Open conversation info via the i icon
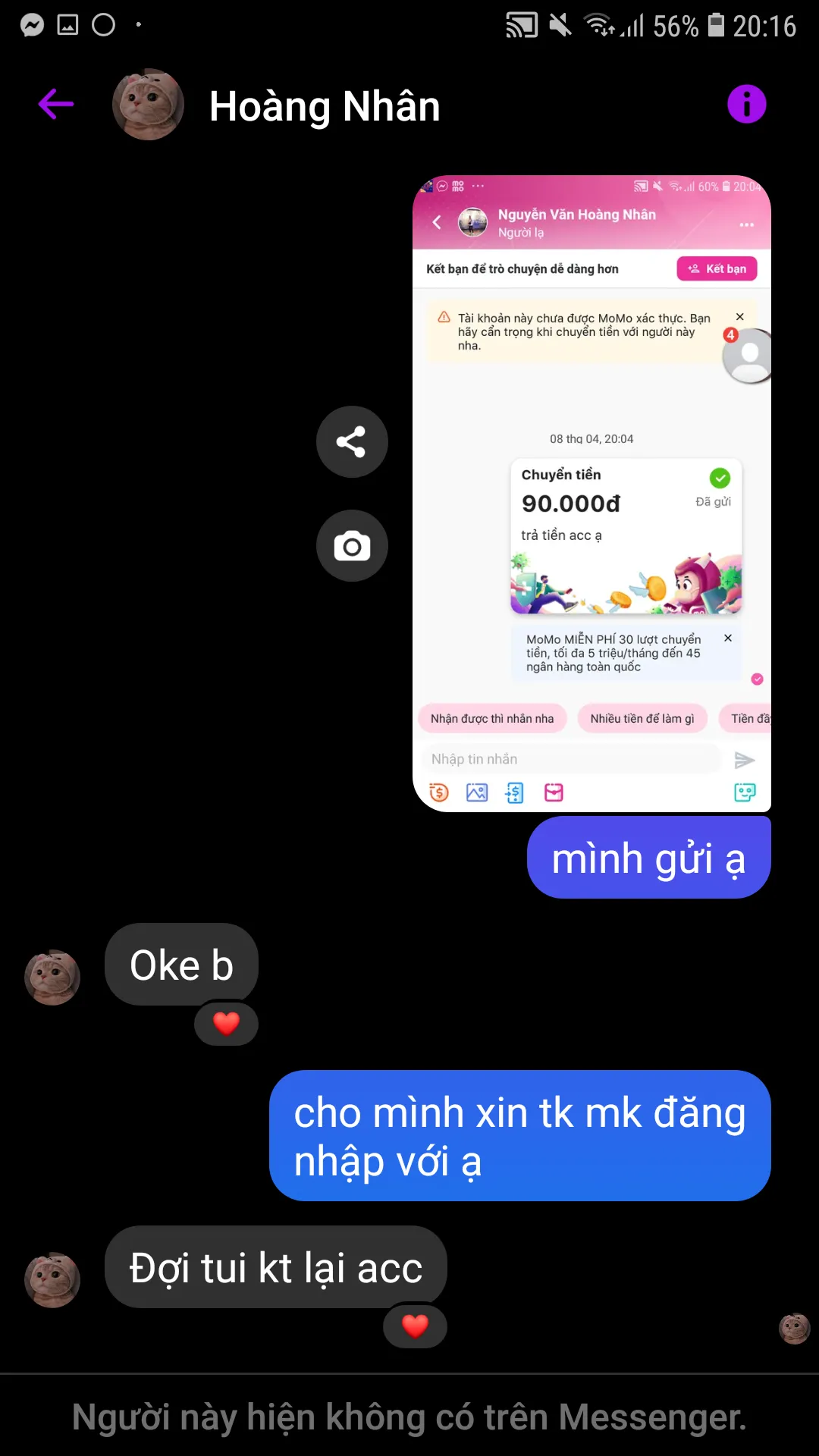Screen dimensions: 819x1456 pyautogui.click(x=747, y=103)
